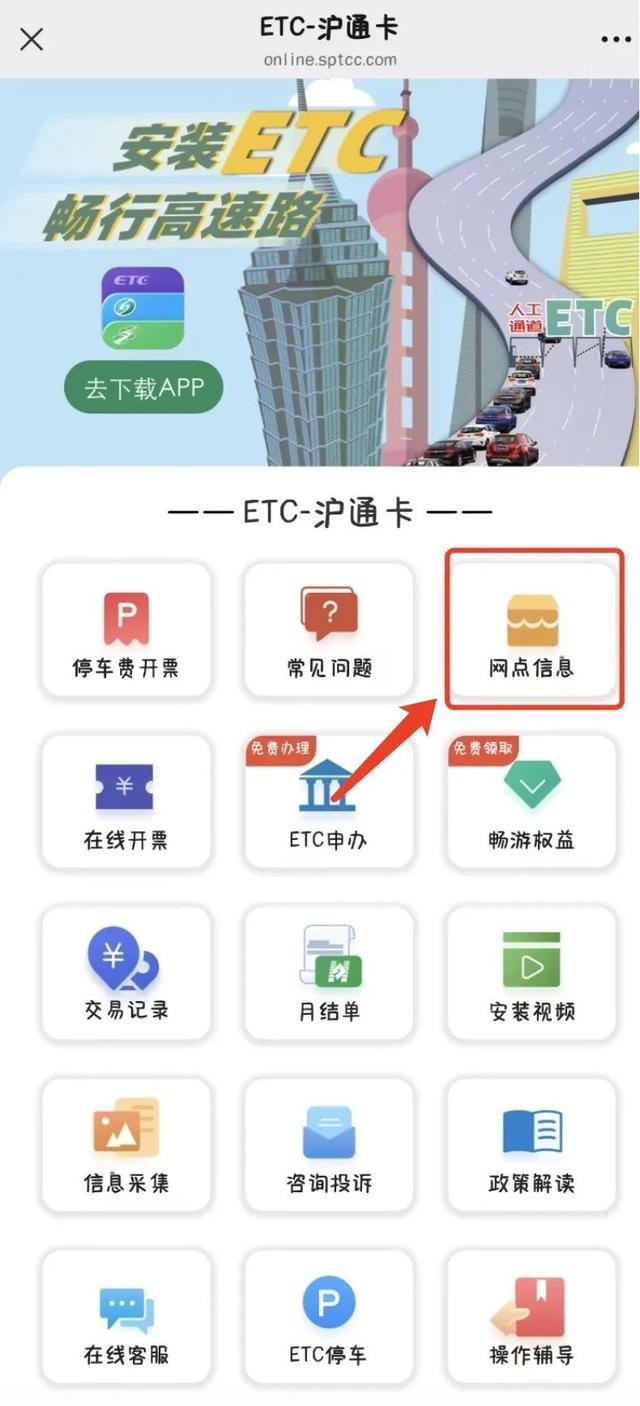
Task: Open ETC停车 tile
Action: click(x=329, y=1318)
